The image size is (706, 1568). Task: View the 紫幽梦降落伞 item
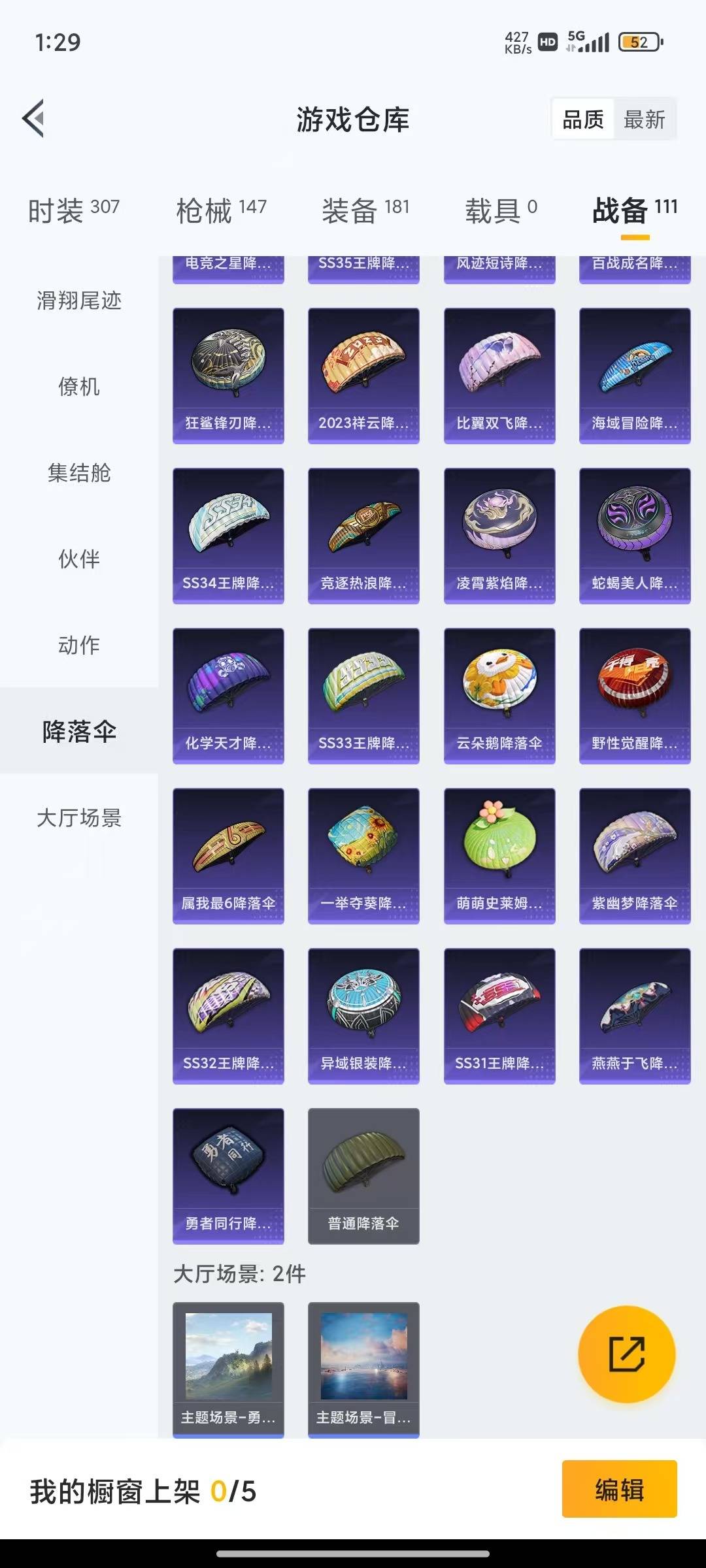[x=635, y=856]
